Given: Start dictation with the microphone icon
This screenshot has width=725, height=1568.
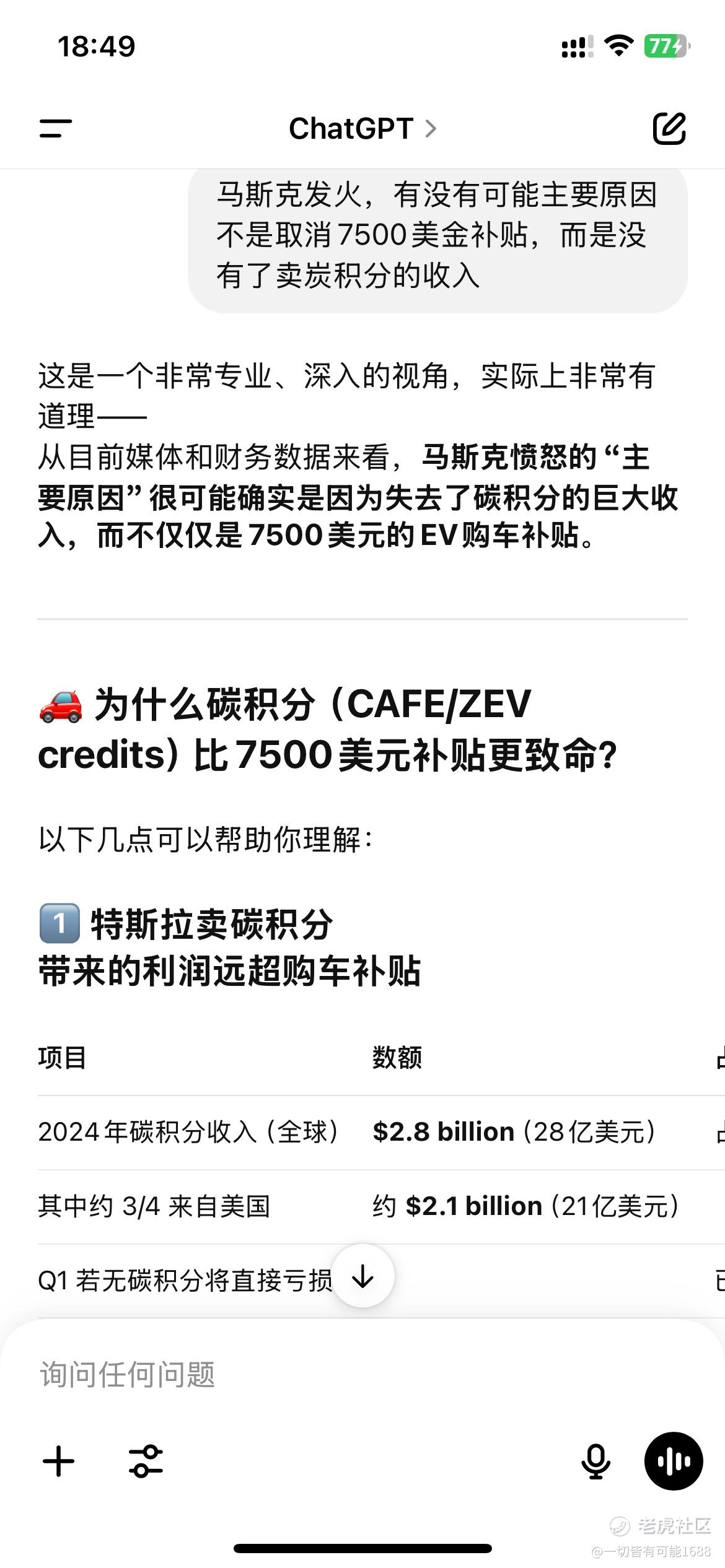Looking at the screenshot, I should (595, 1461).
